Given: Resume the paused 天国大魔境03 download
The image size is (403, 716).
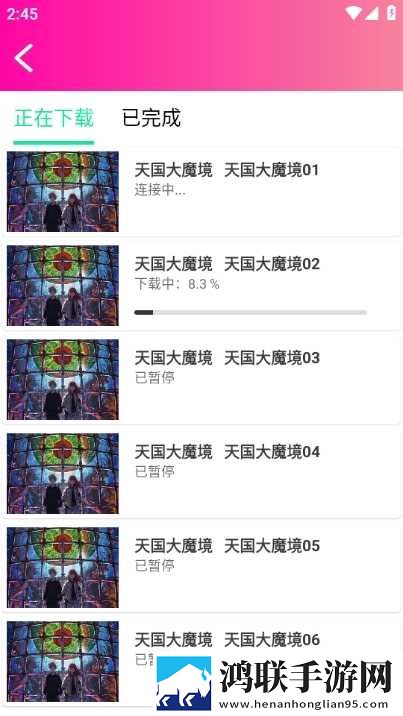Looking at the screenshot, I should 201,379.
